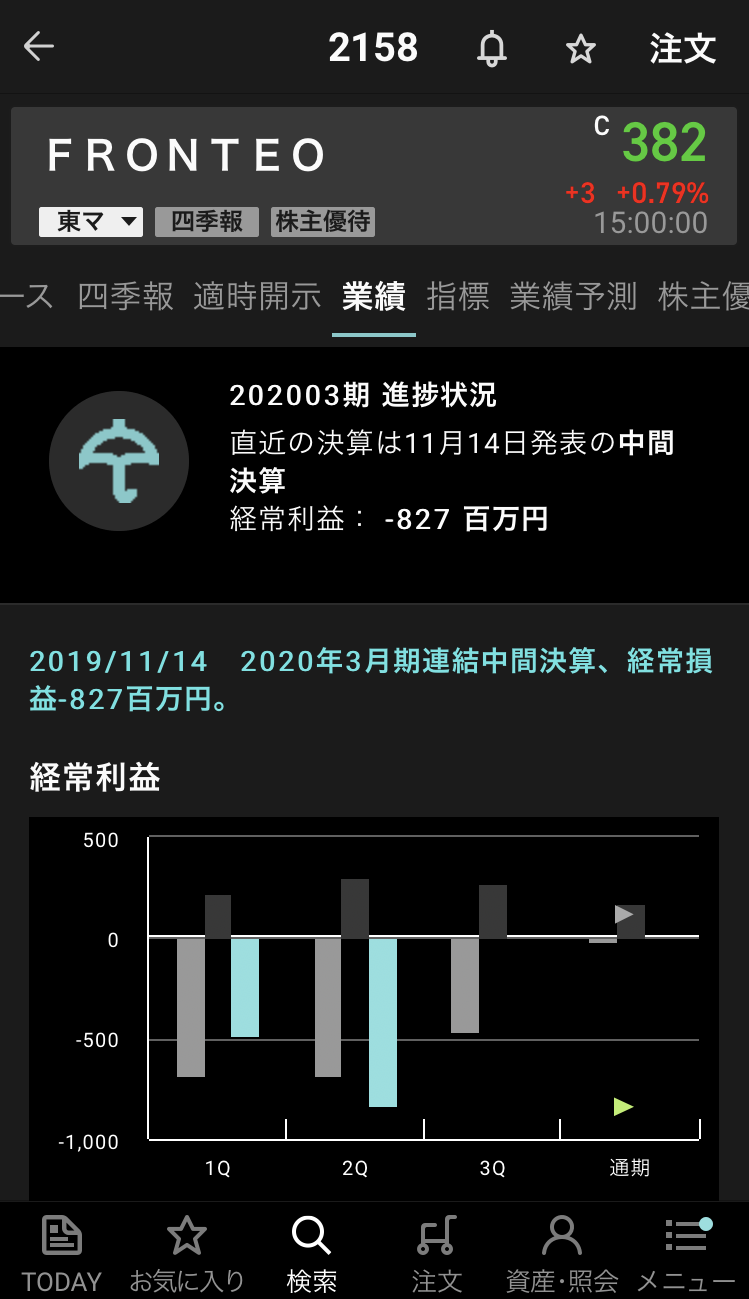This screenshot has width=749, height=1299.
Task: Select the 業績 tab
Action: 373,296
